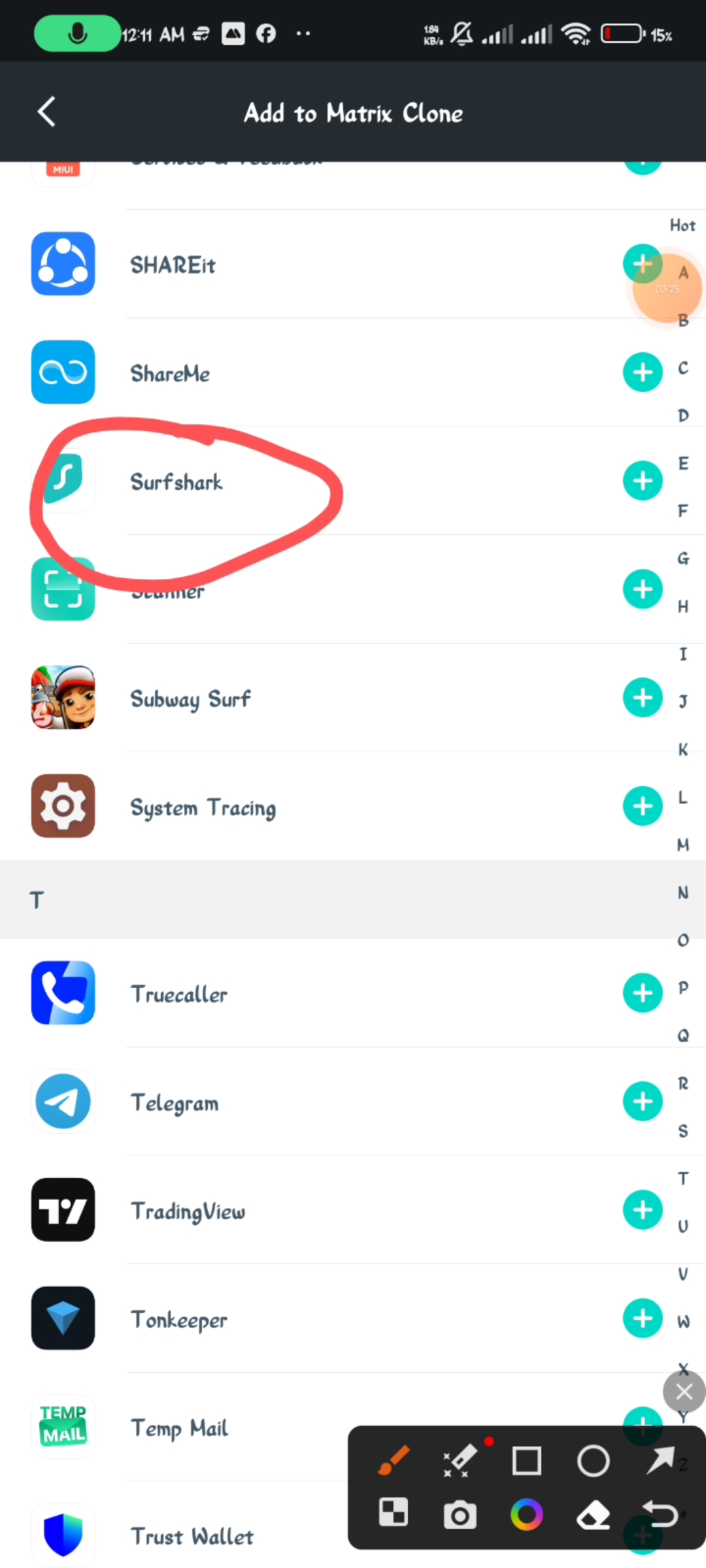Add ShareMe to Matrix Clone
Viewport: 706px width, 1568px height.
click(643, 372)
